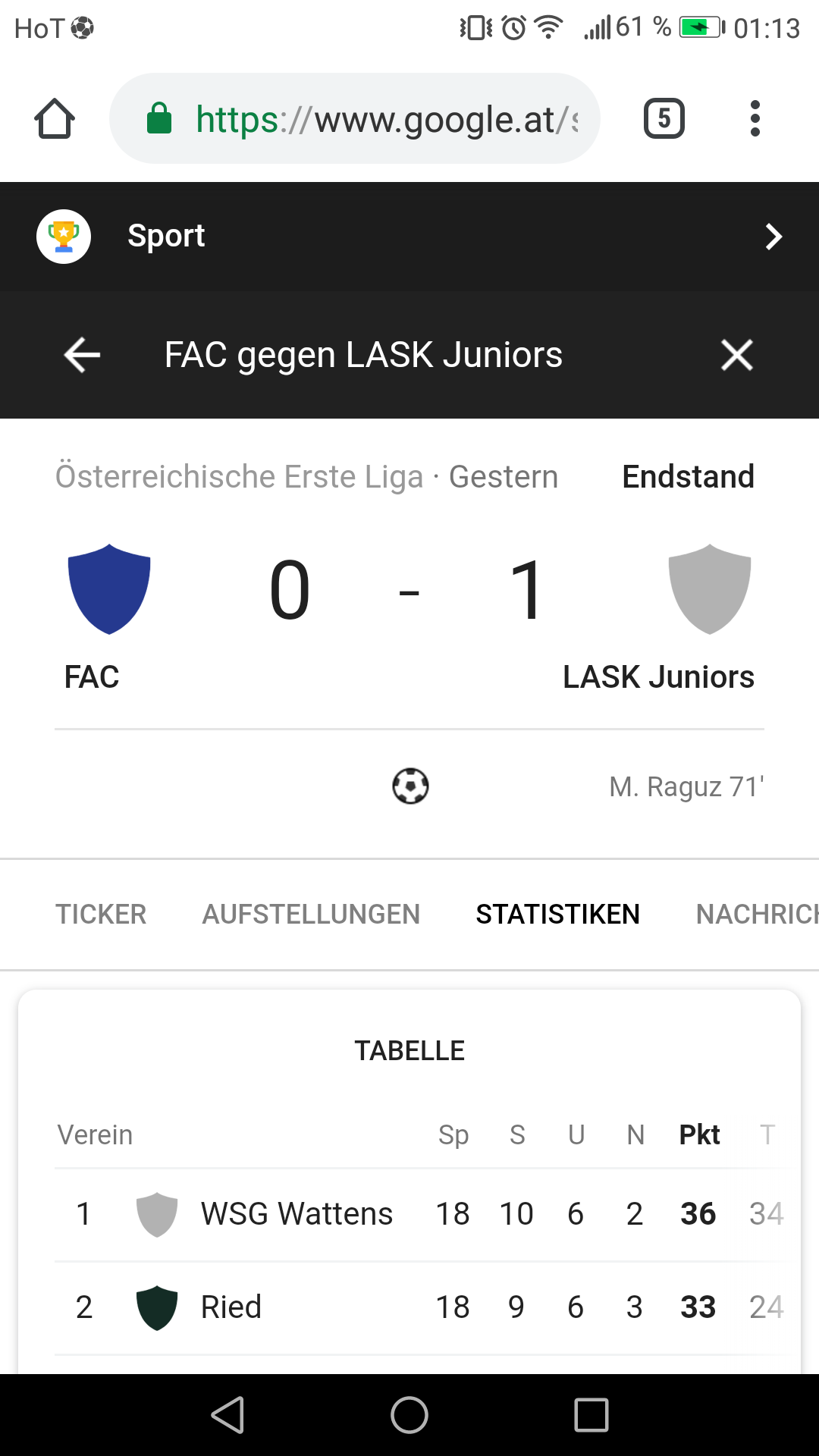
Task: Tap the system back button
Action: 227,1415
